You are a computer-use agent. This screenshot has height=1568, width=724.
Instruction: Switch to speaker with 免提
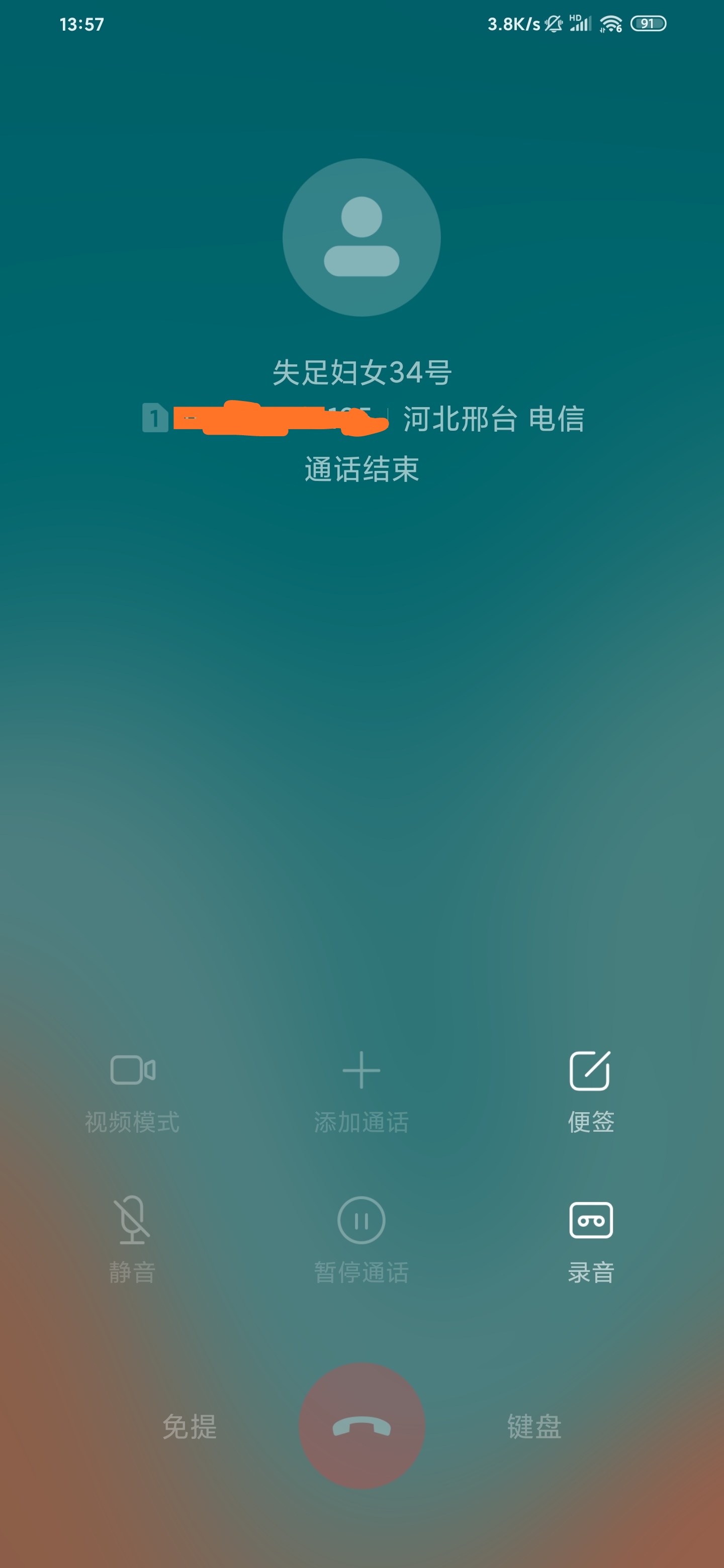coord(190,1427)
